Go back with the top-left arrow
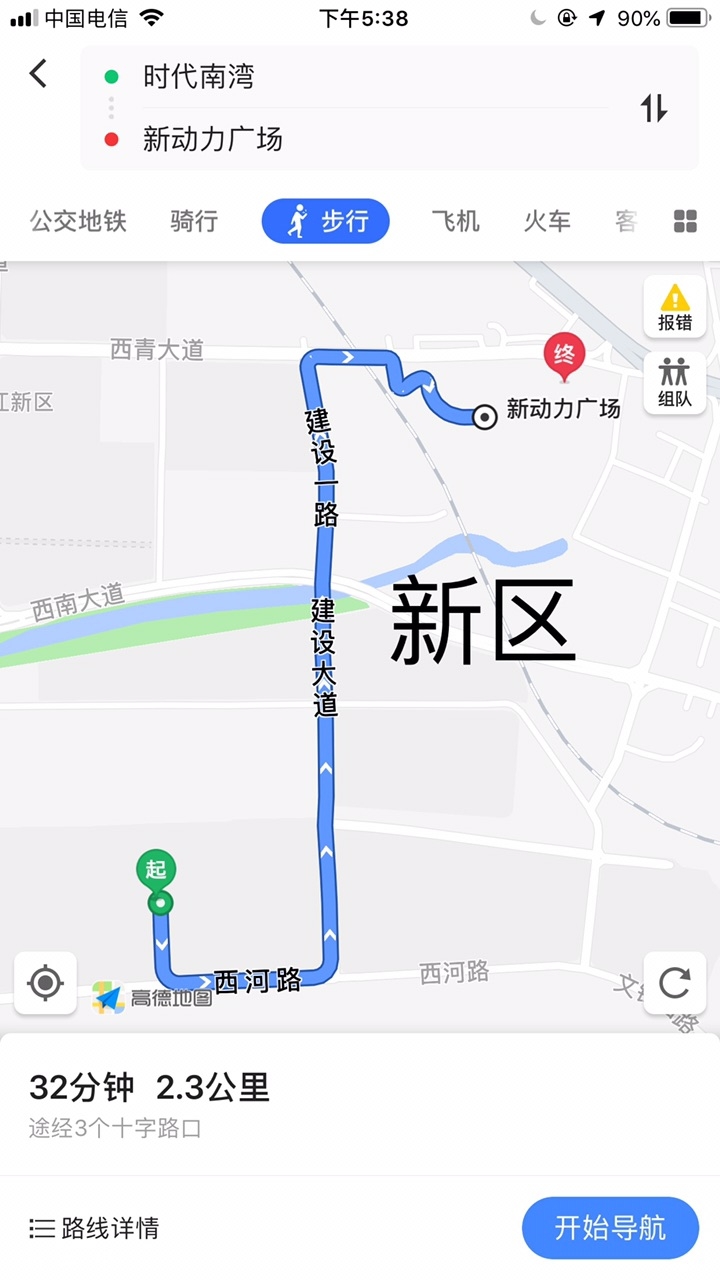This screenshot has width=720, height=1280. pyautogui.click(x=38, y=73)
